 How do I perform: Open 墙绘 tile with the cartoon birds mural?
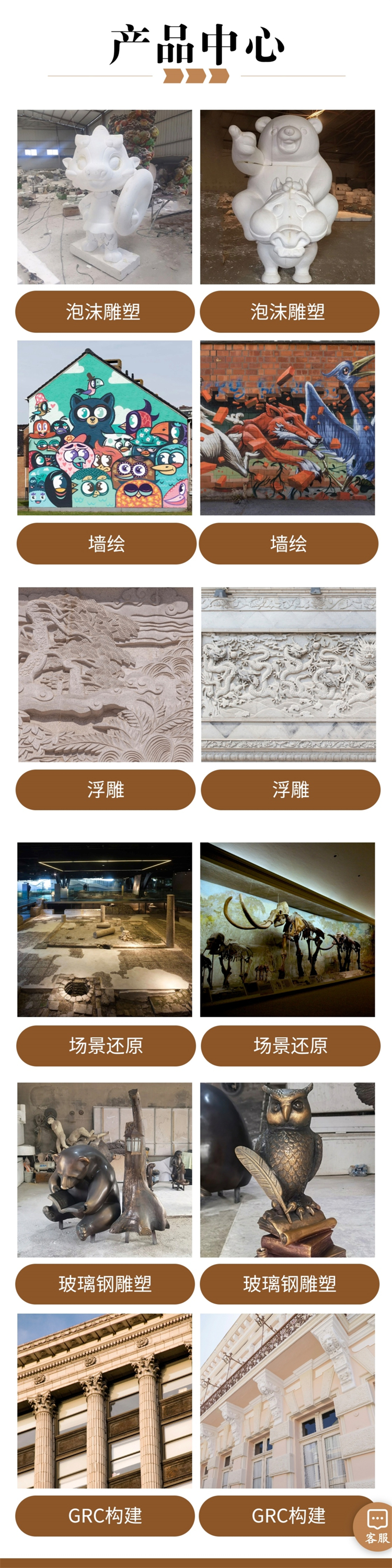[x=105, y=428]
